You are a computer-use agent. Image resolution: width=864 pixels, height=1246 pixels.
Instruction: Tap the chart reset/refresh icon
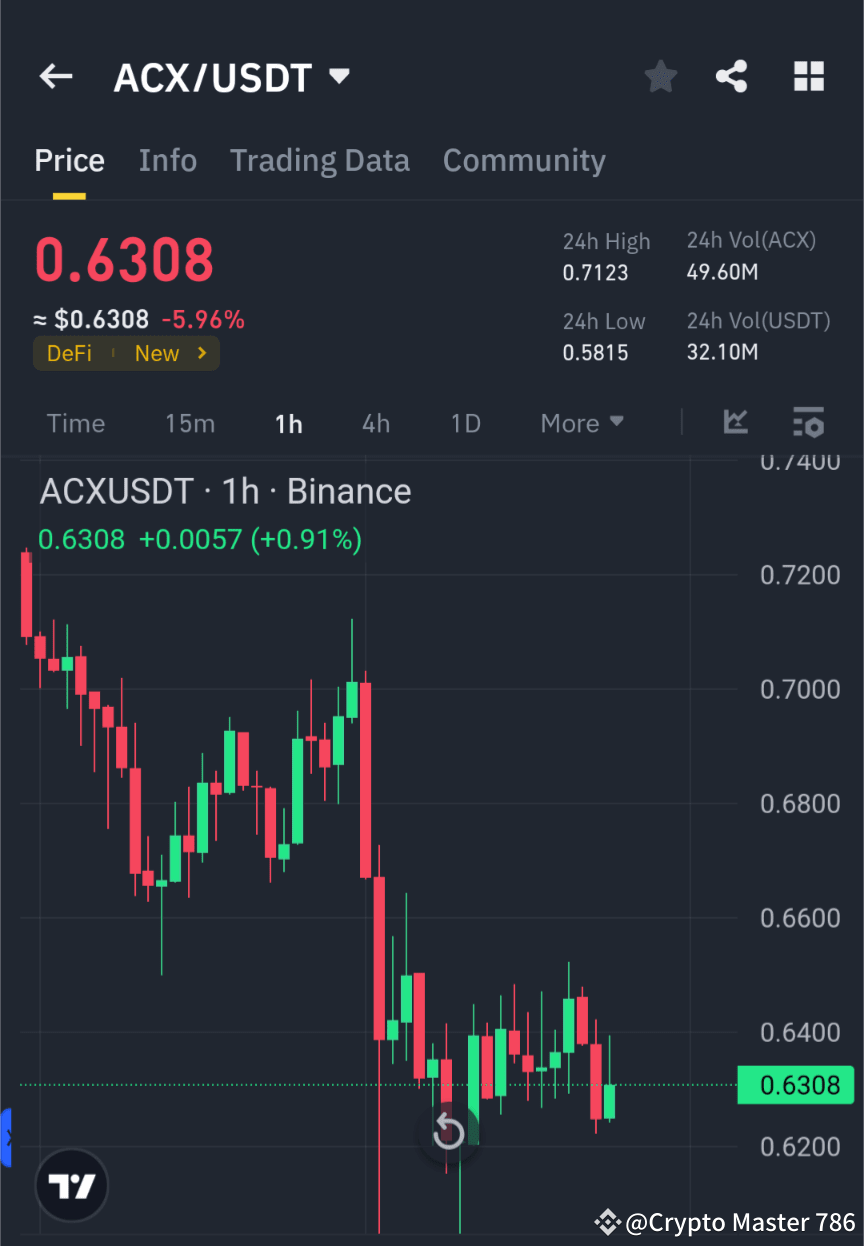tap(448, 1130)
